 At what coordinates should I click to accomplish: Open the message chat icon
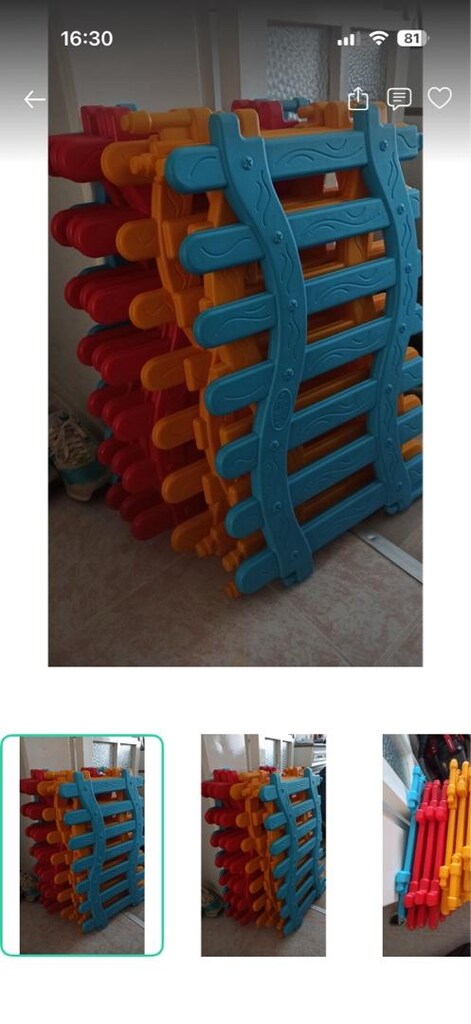point(399,99)
